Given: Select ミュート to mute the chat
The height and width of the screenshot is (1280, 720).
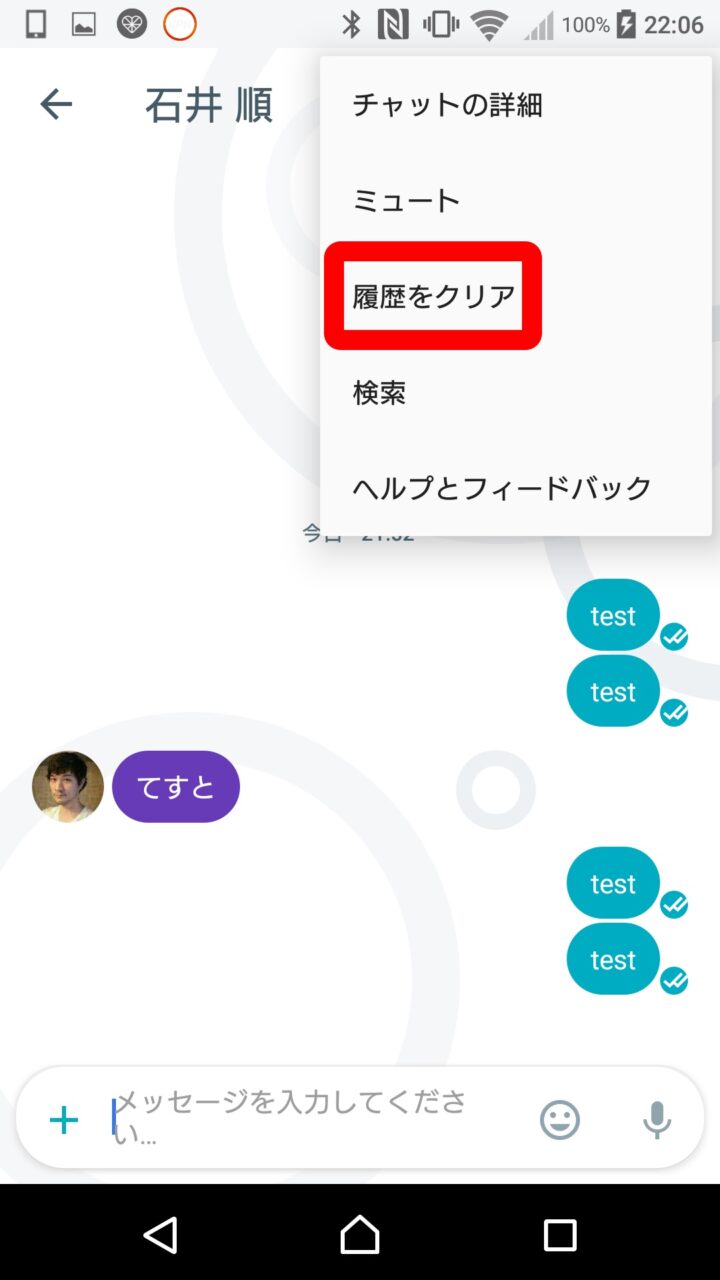Looking at the screenshot, I should coord(406,200).
